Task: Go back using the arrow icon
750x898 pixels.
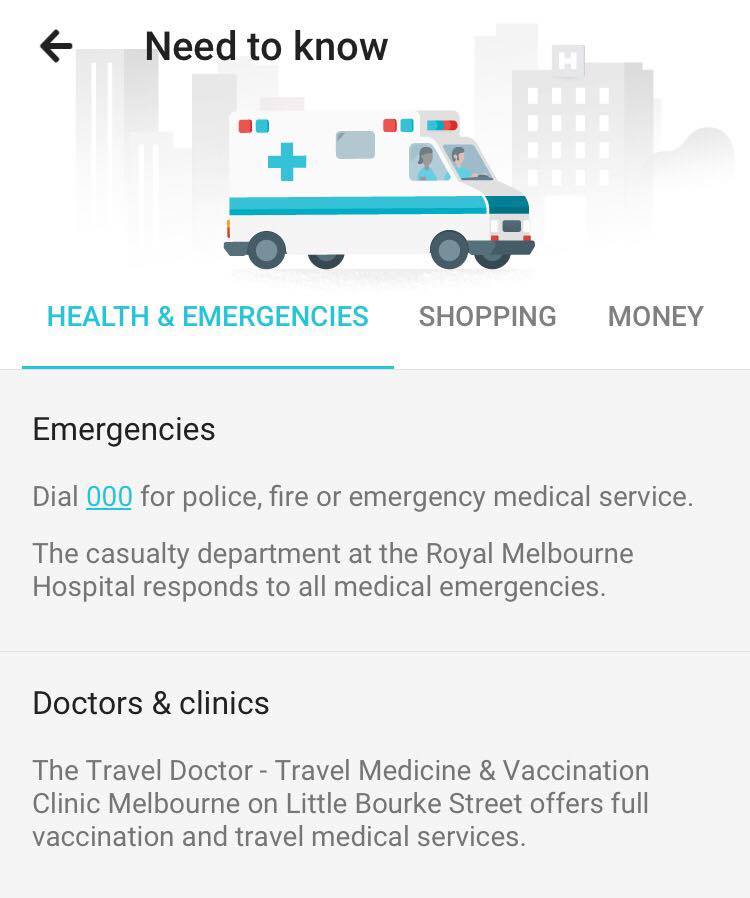Action: click(x=56, y=46)
